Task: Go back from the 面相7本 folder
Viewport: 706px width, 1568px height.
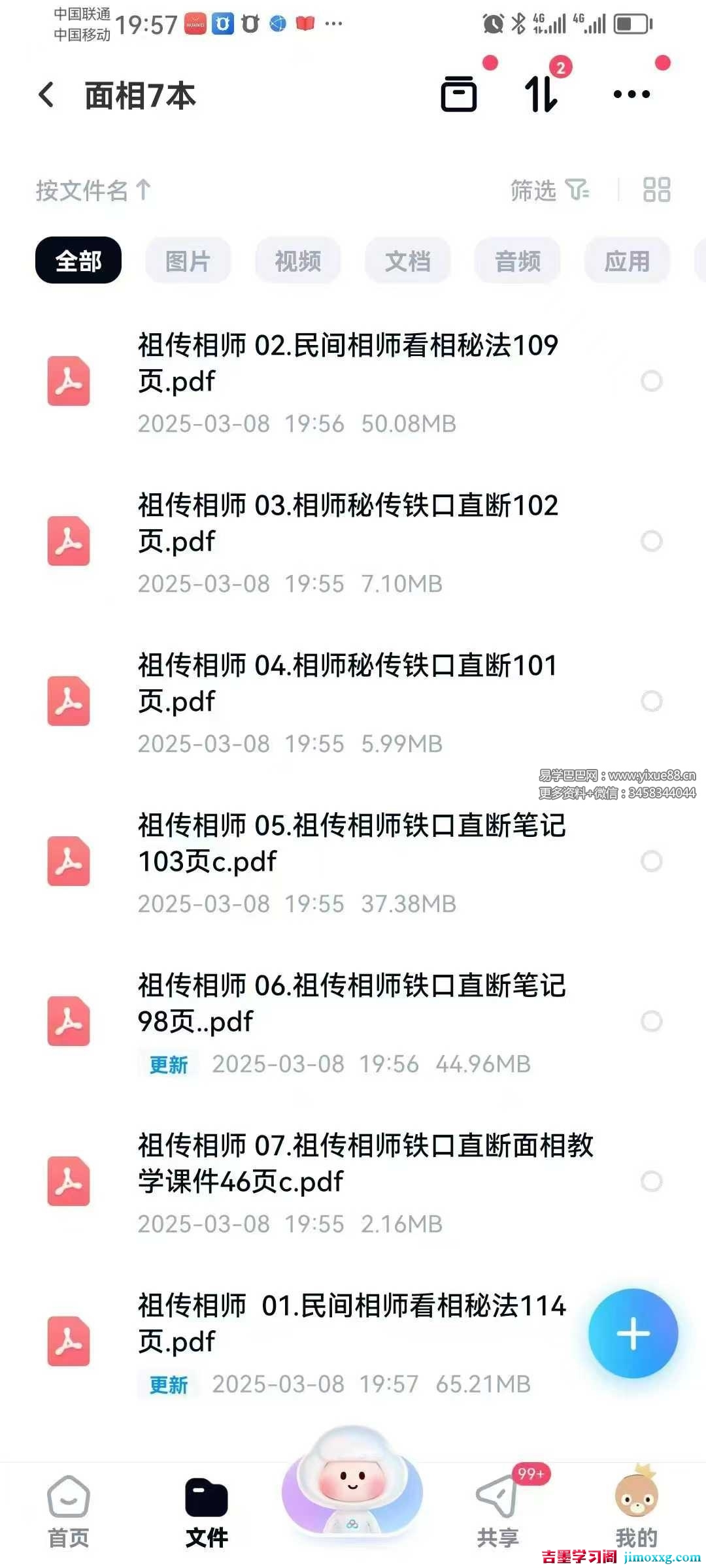Action: [x=46, y=95]
